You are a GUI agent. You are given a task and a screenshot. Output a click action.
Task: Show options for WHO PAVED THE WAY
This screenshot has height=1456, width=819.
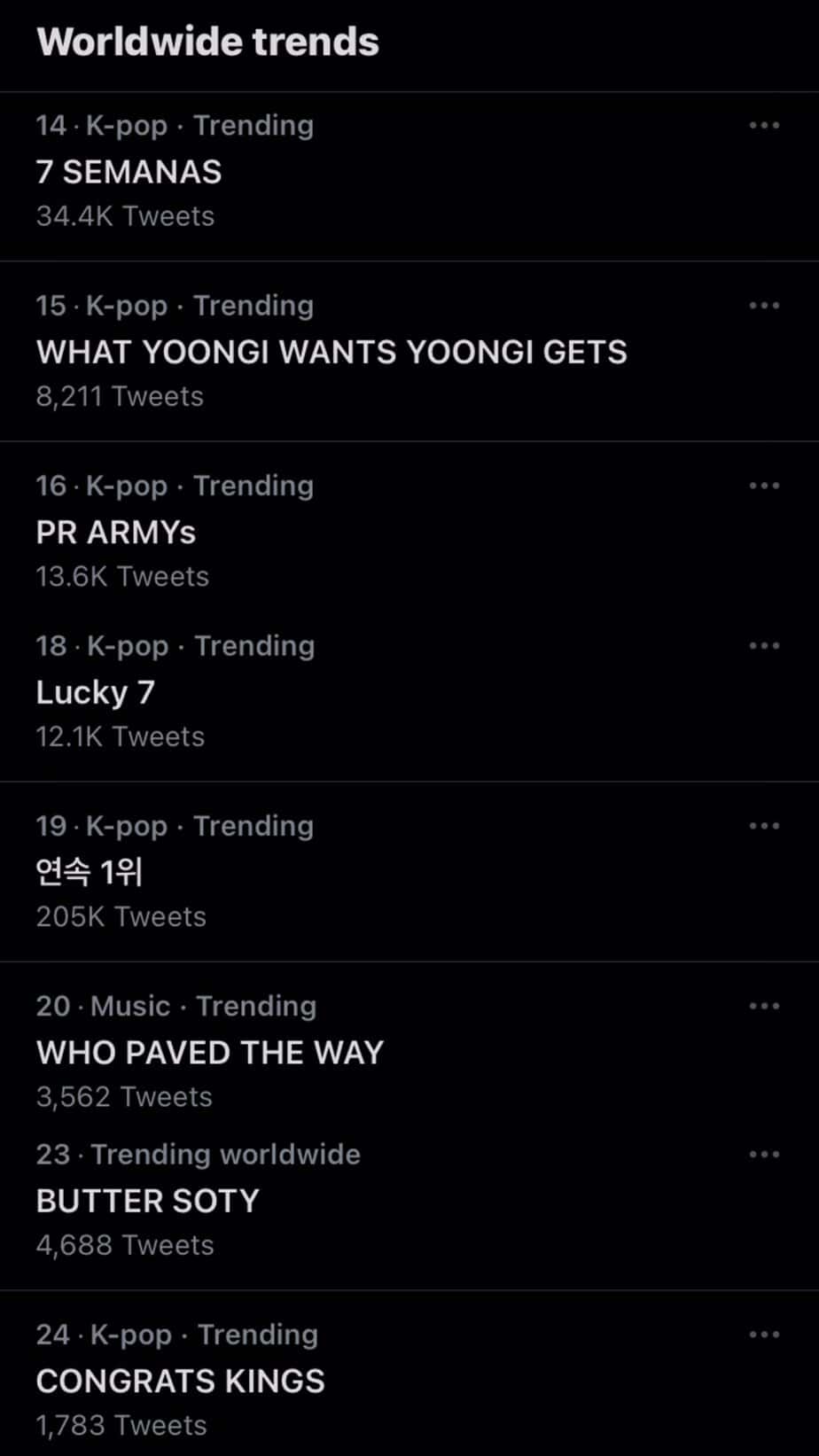click(x=763, y=1006)
